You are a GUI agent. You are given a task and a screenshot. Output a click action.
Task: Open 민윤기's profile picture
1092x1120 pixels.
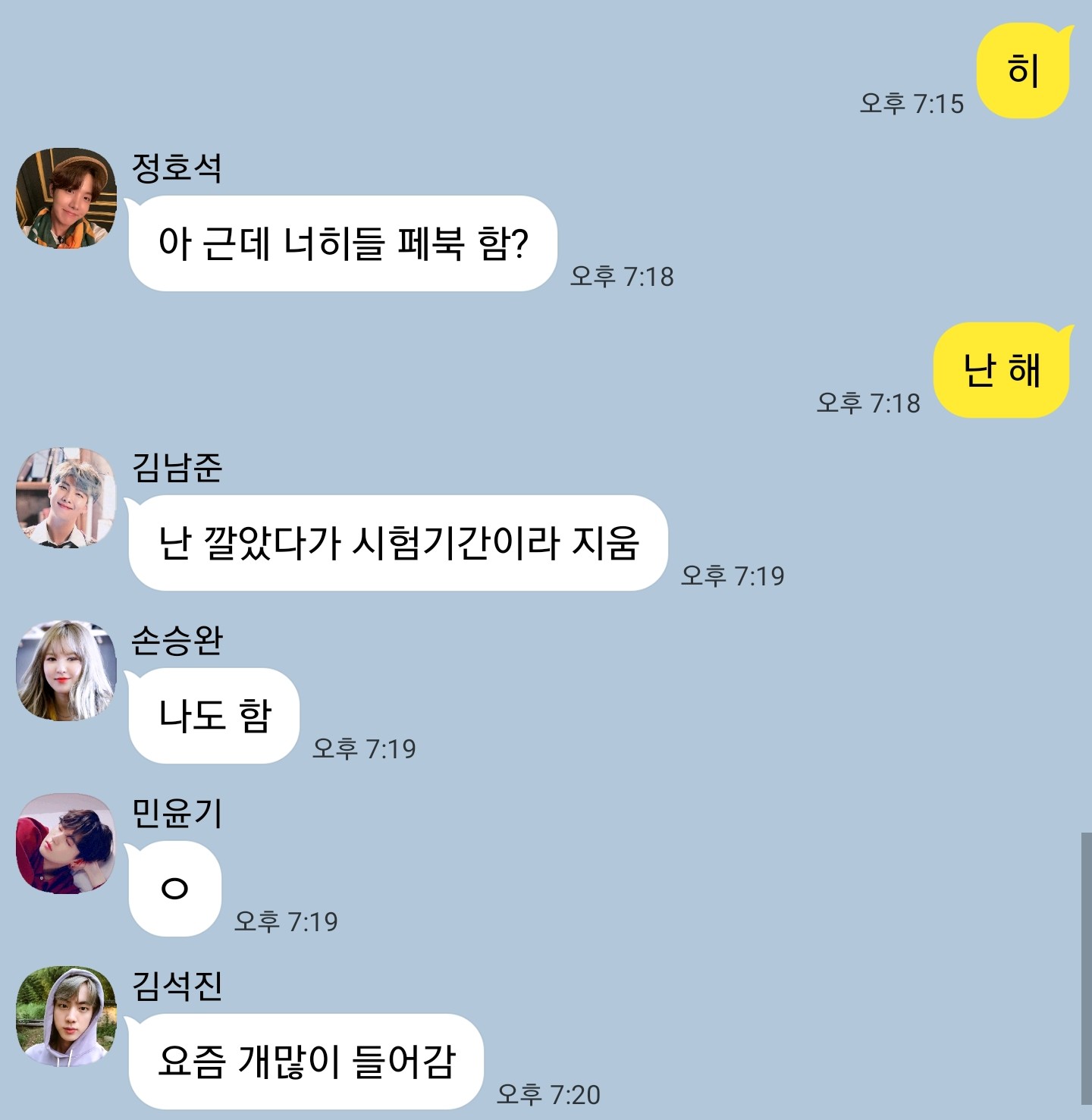[x=66, y=843]
